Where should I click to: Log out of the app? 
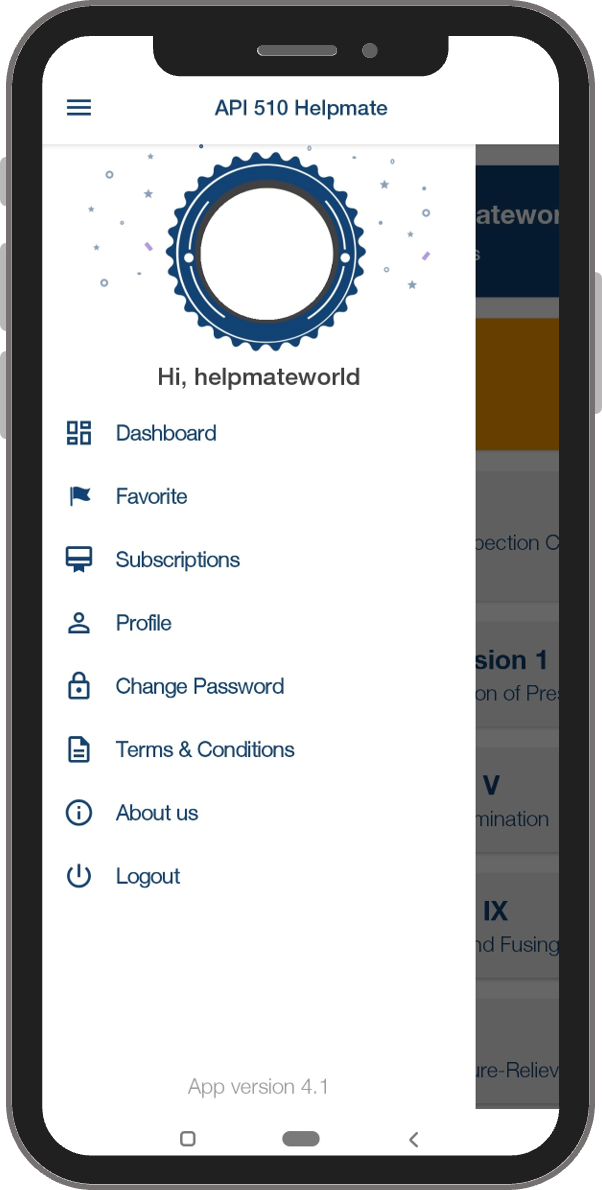(147, 877)
